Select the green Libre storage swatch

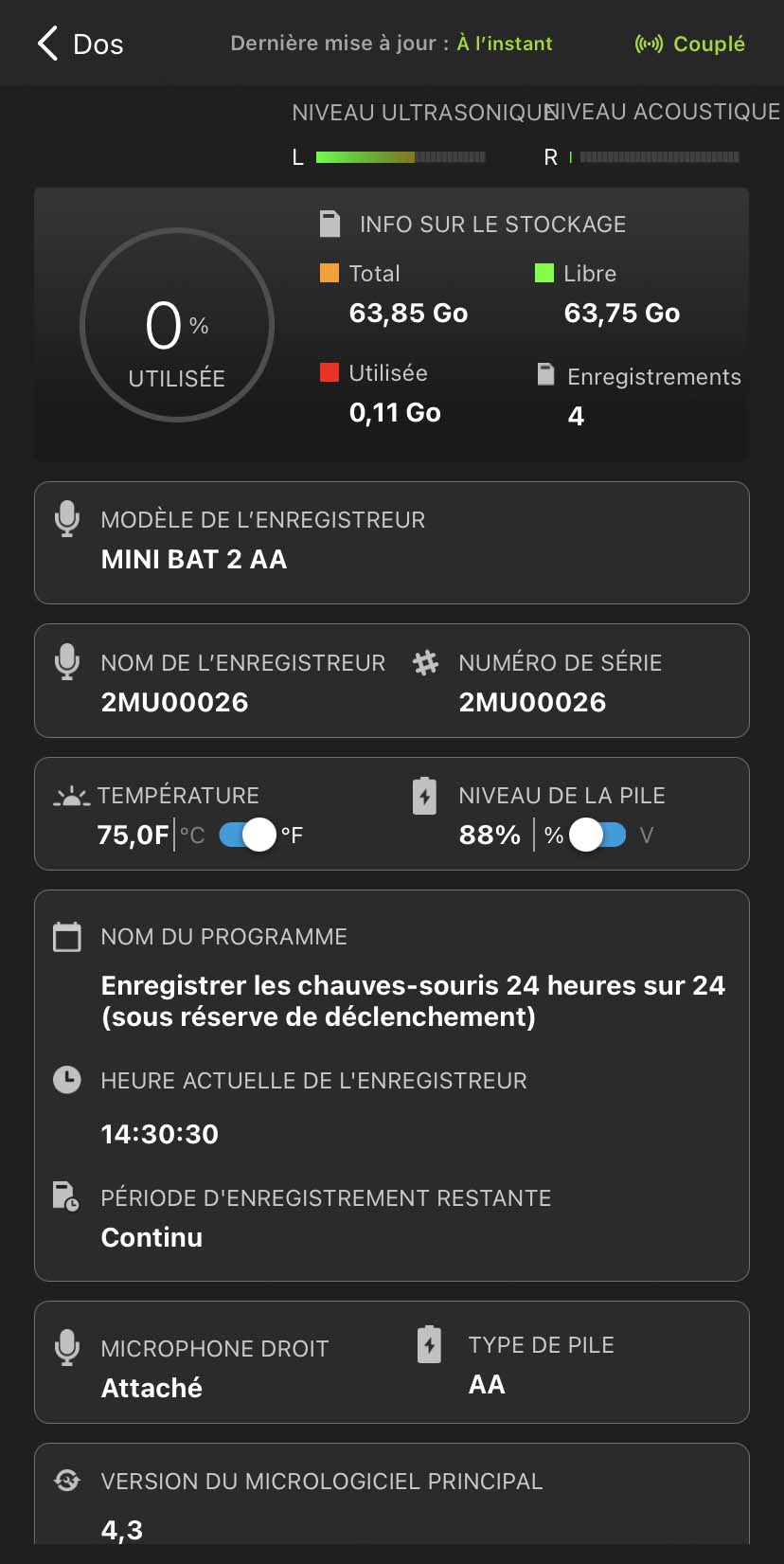543,273
